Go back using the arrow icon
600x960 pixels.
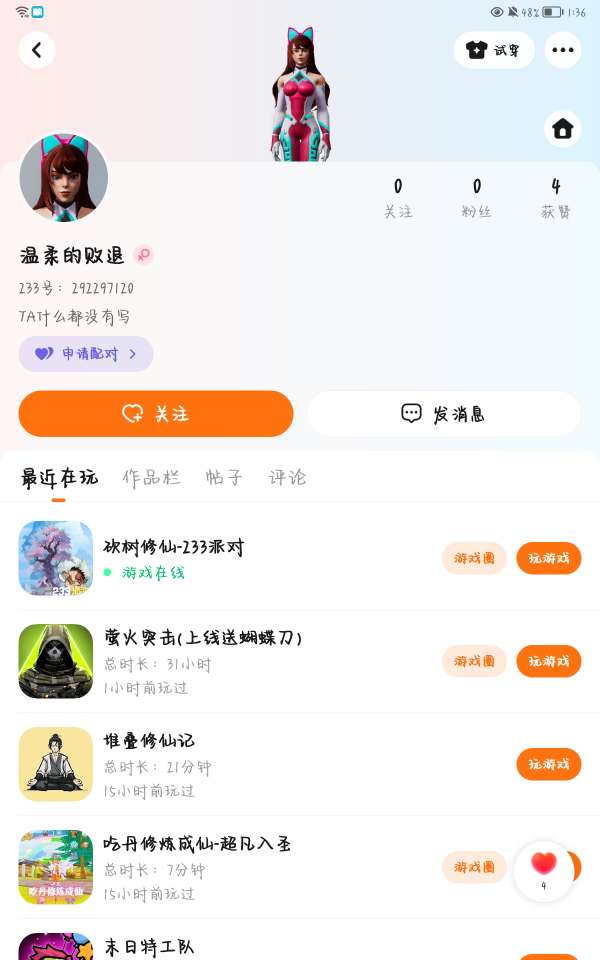coord(37,50)
